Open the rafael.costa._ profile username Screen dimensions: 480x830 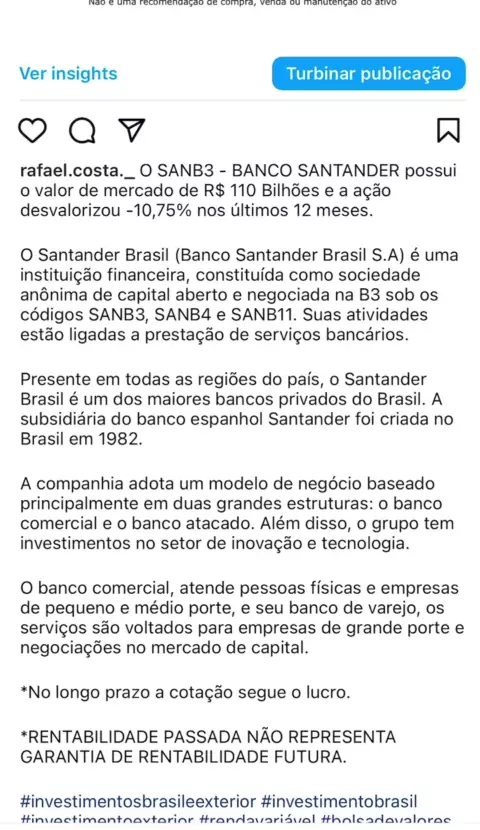pyautogui.click(x=78, y=171)
